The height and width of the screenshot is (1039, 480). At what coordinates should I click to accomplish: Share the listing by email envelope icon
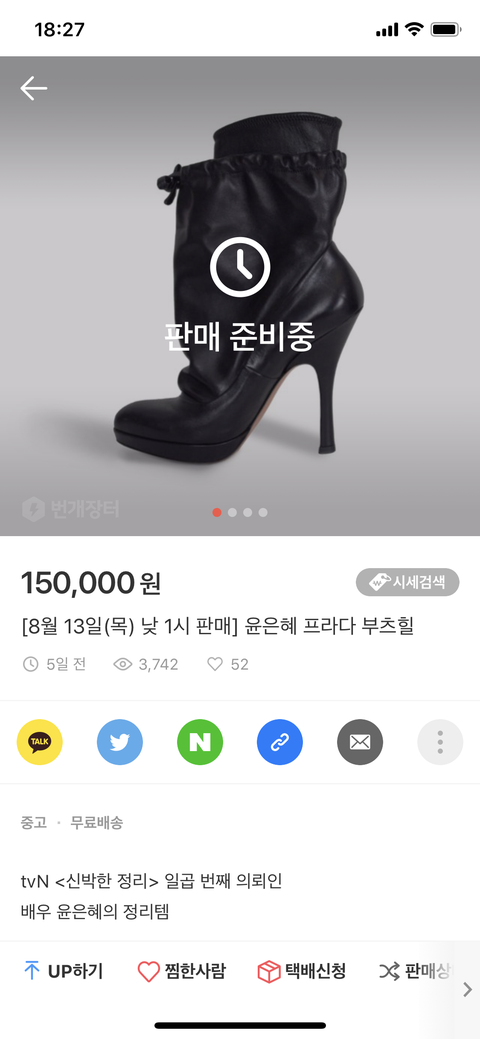(x=360, y=742)
